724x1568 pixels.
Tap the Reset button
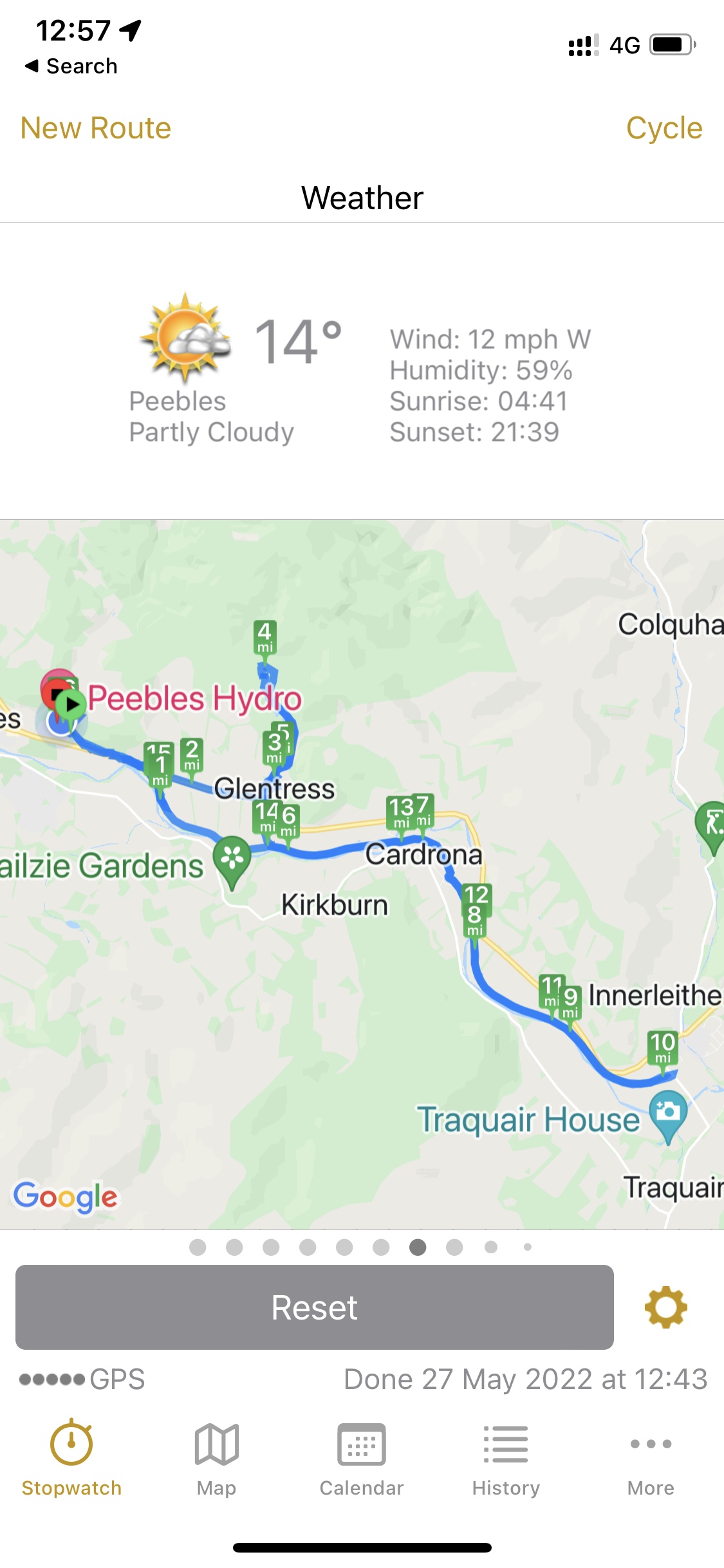315,1307
